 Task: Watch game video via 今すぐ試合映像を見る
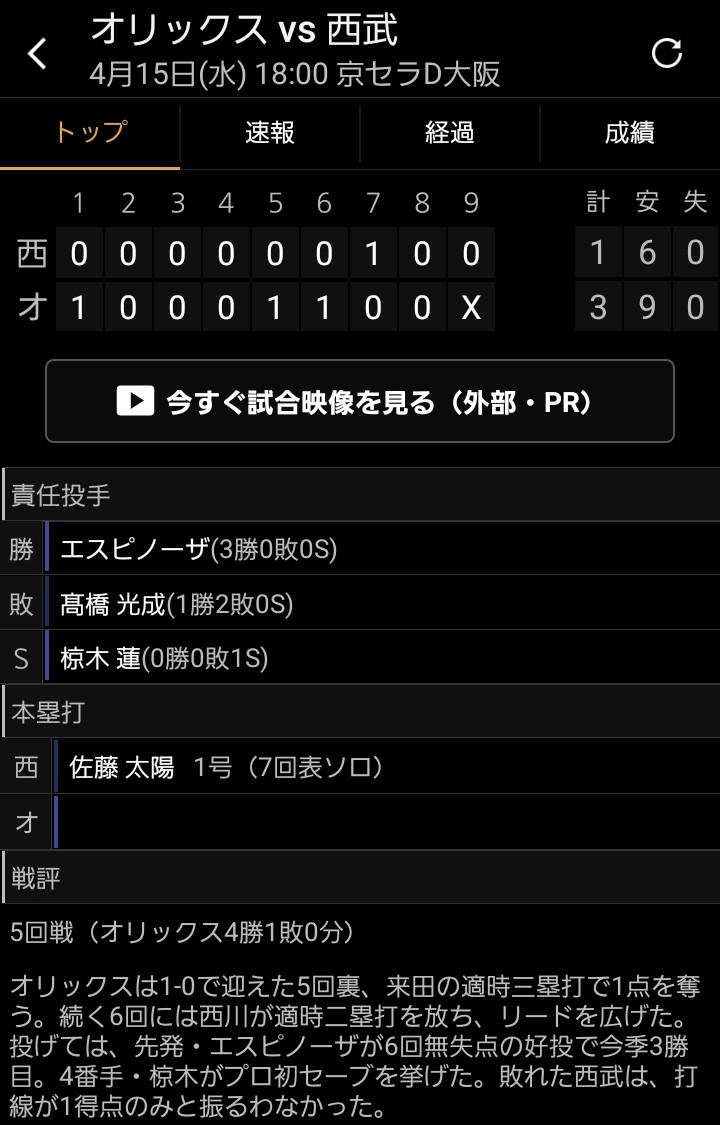pyautogui.click(x=360, y=402)
